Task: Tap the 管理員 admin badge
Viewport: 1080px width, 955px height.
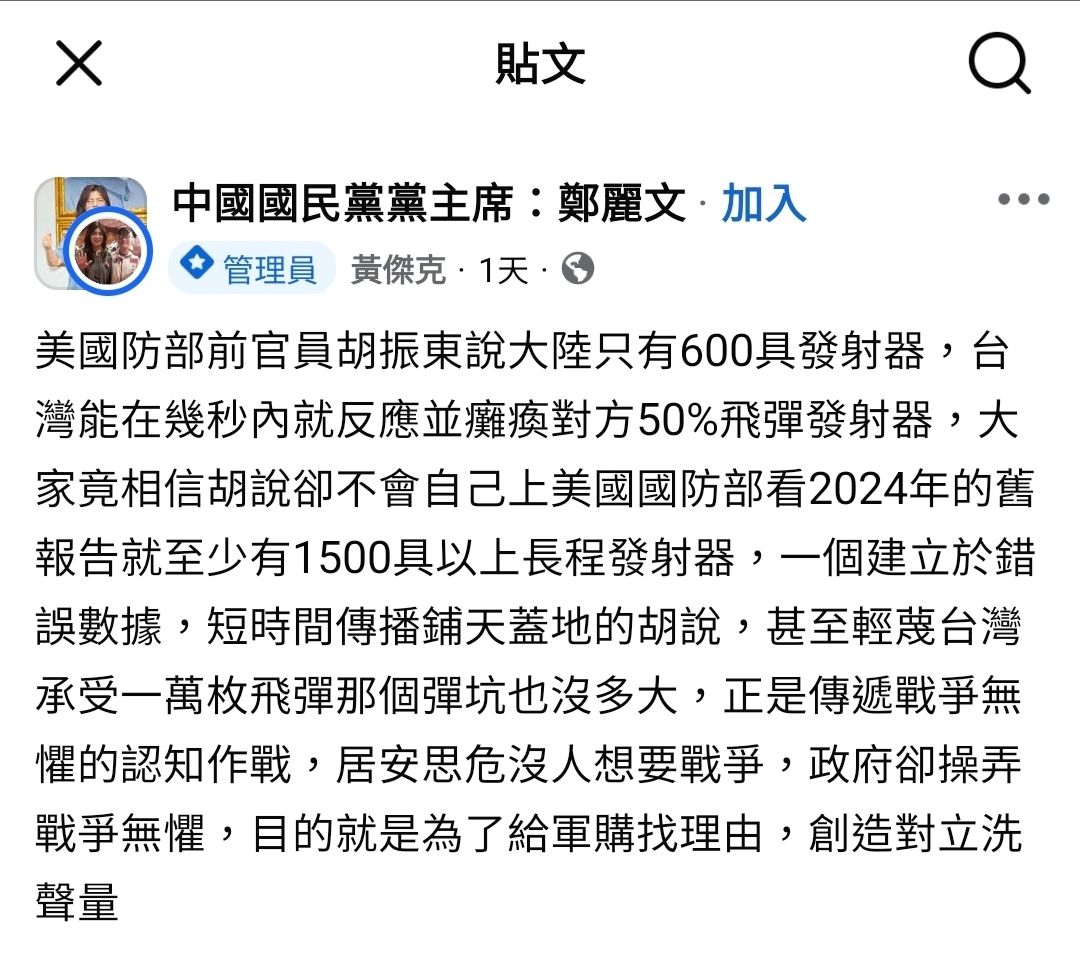Action: pos(251,268)
